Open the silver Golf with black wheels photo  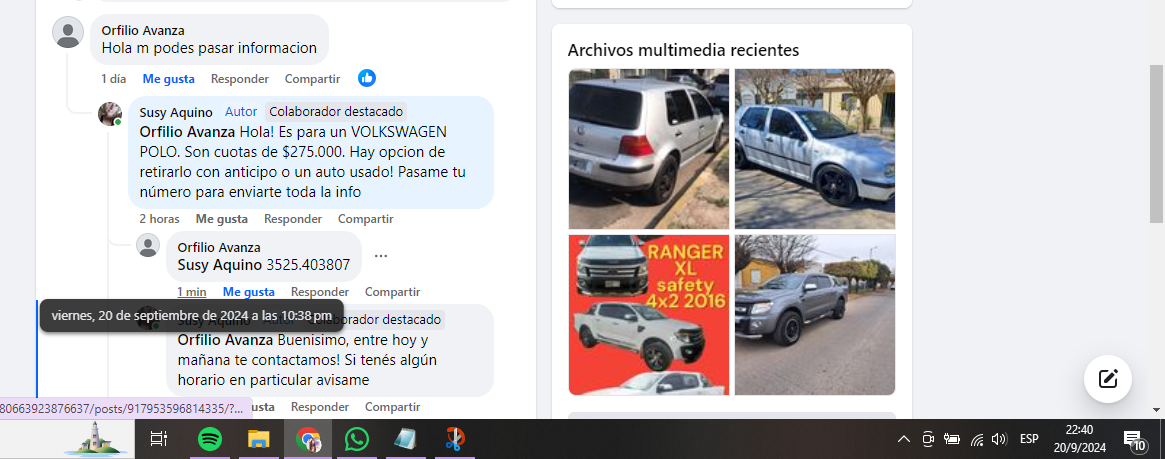point(814,149)
